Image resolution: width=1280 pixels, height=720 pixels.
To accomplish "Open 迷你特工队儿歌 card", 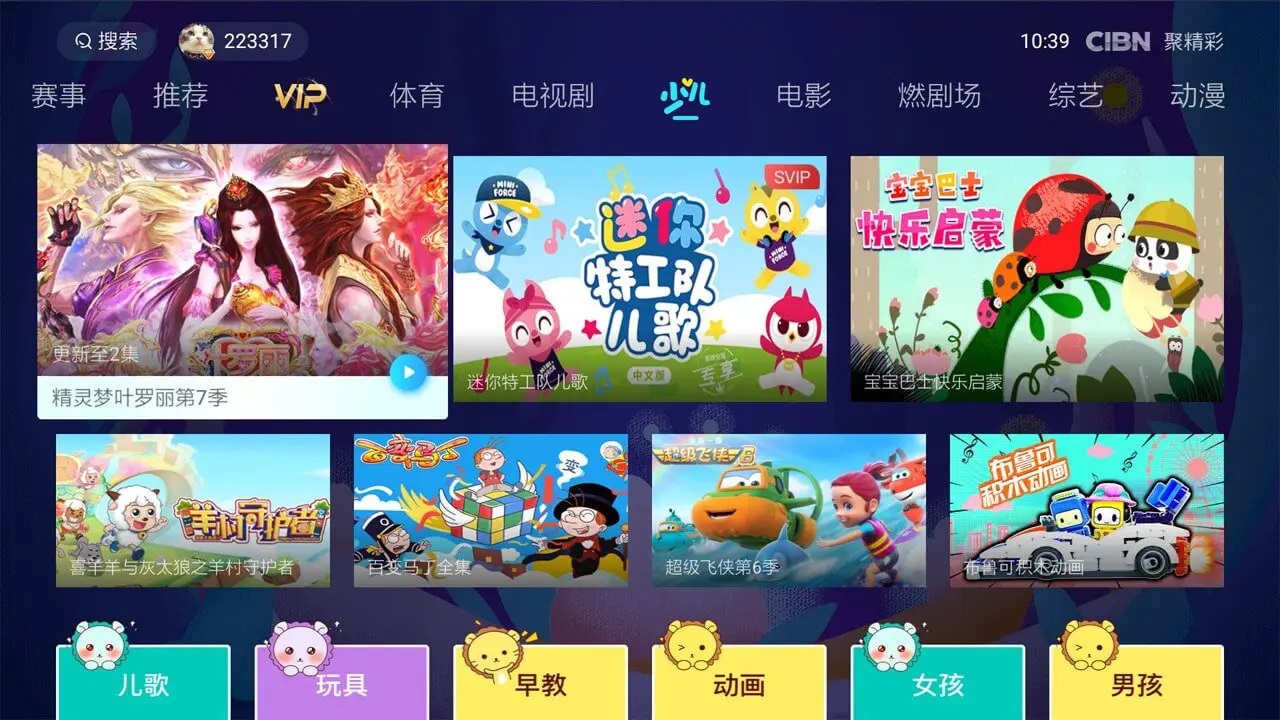I will (x=640, y=278).
